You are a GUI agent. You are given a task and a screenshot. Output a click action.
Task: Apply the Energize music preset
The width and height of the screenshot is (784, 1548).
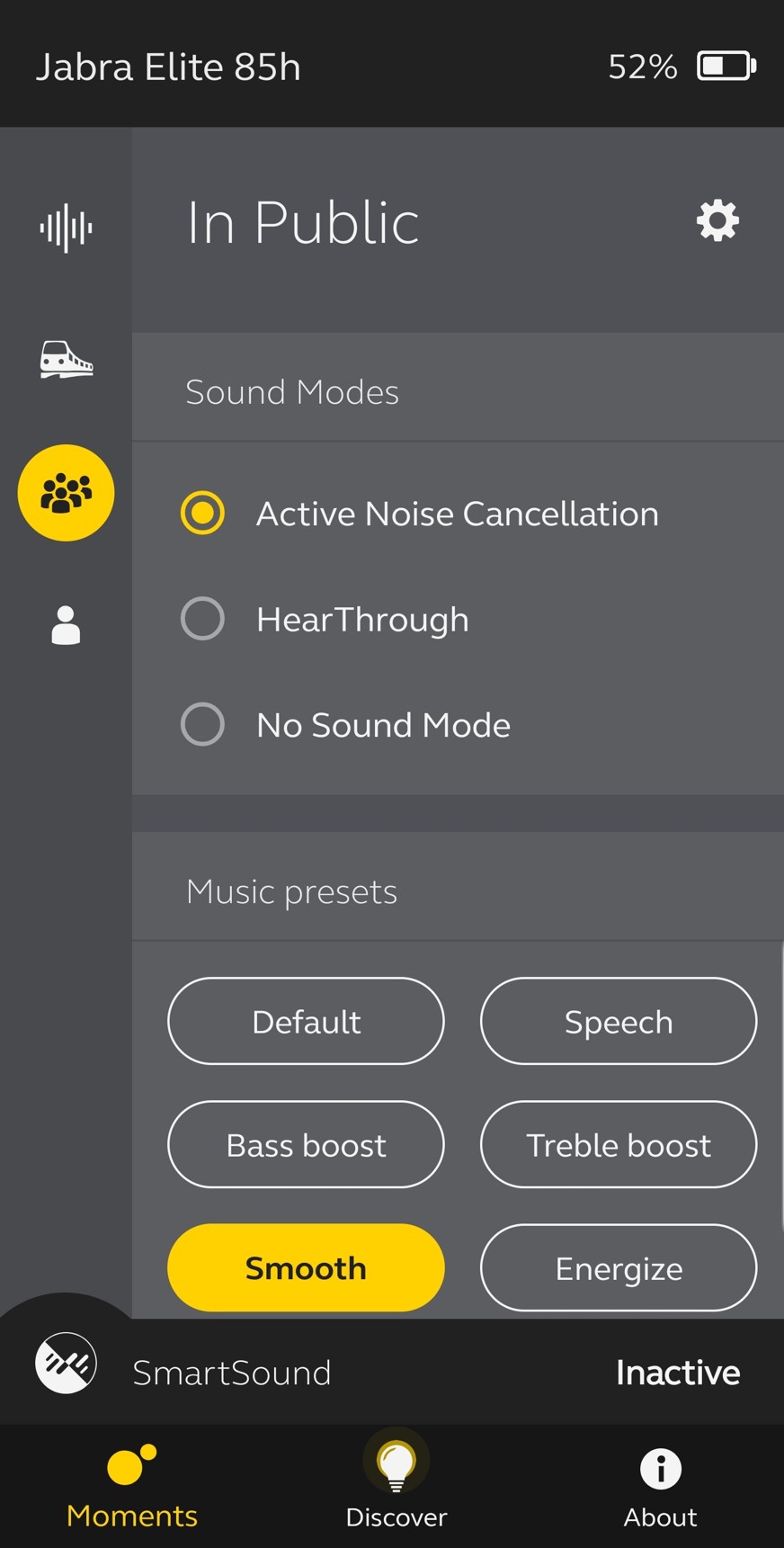click(619, 1268)
